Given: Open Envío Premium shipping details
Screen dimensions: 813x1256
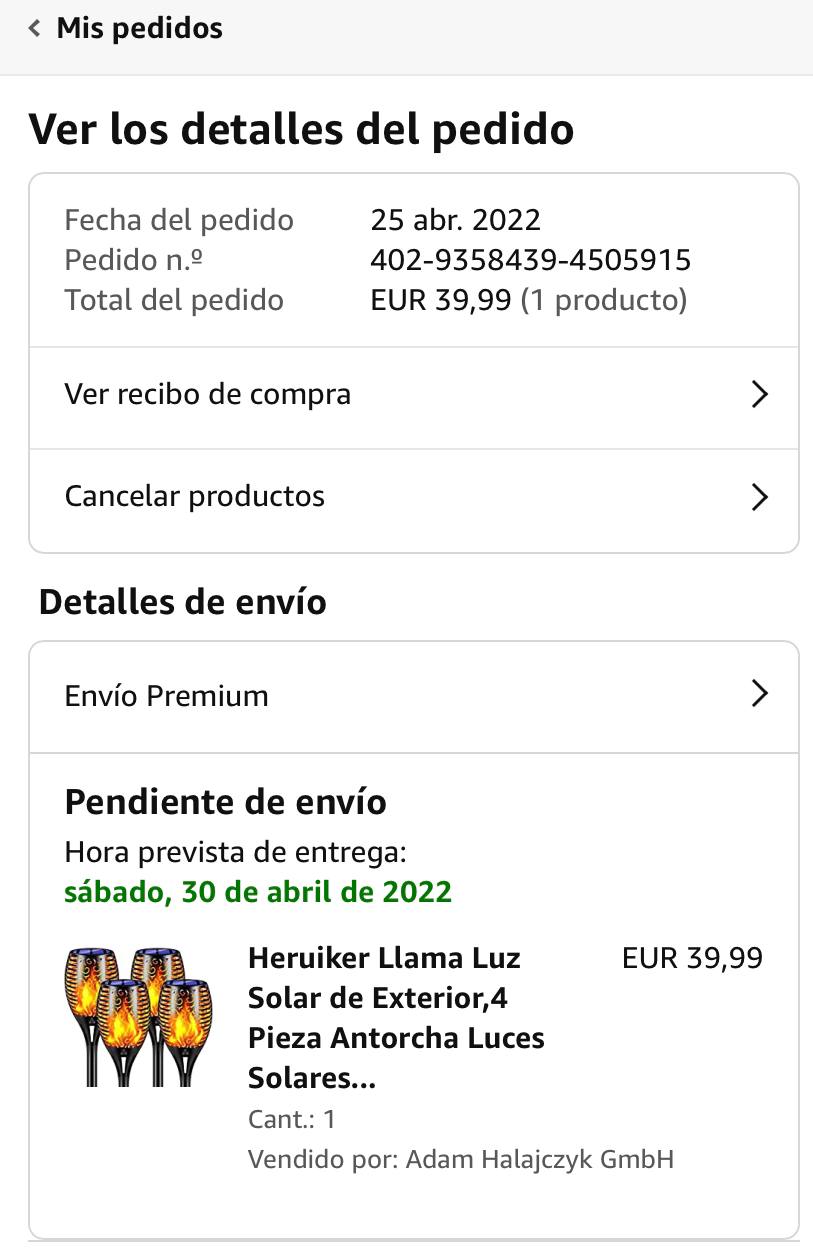Looking at the screenshot, I should point(413,696).
